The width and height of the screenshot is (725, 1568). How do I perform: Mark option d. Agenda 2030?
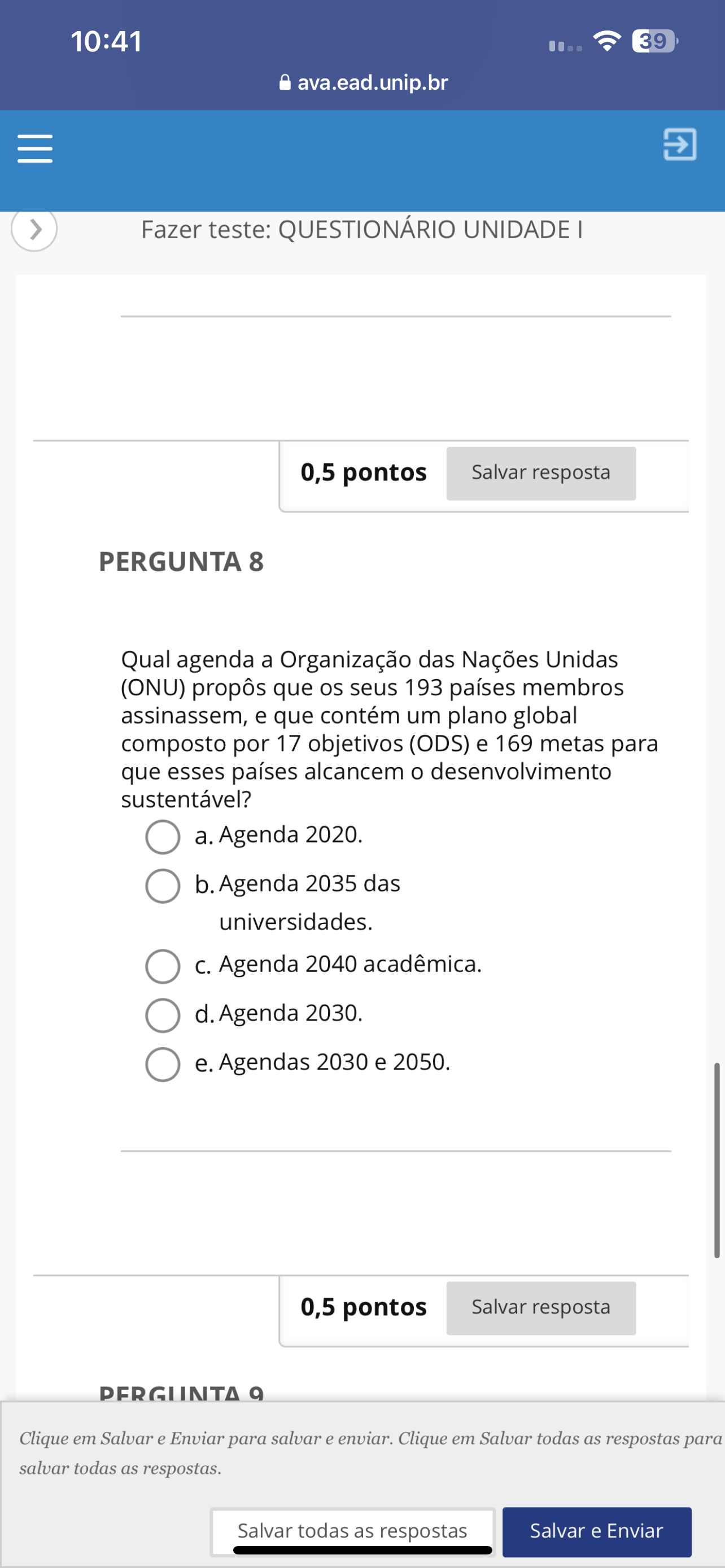163,1015
